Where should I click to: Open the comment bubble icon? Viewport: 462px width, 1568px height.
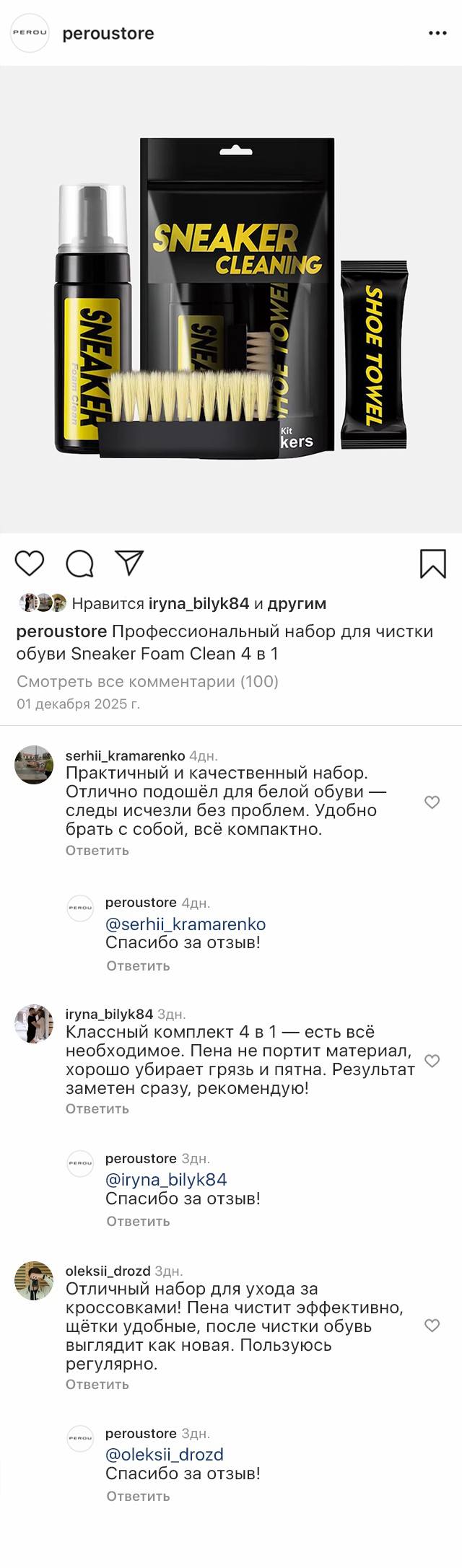(79, 564)
